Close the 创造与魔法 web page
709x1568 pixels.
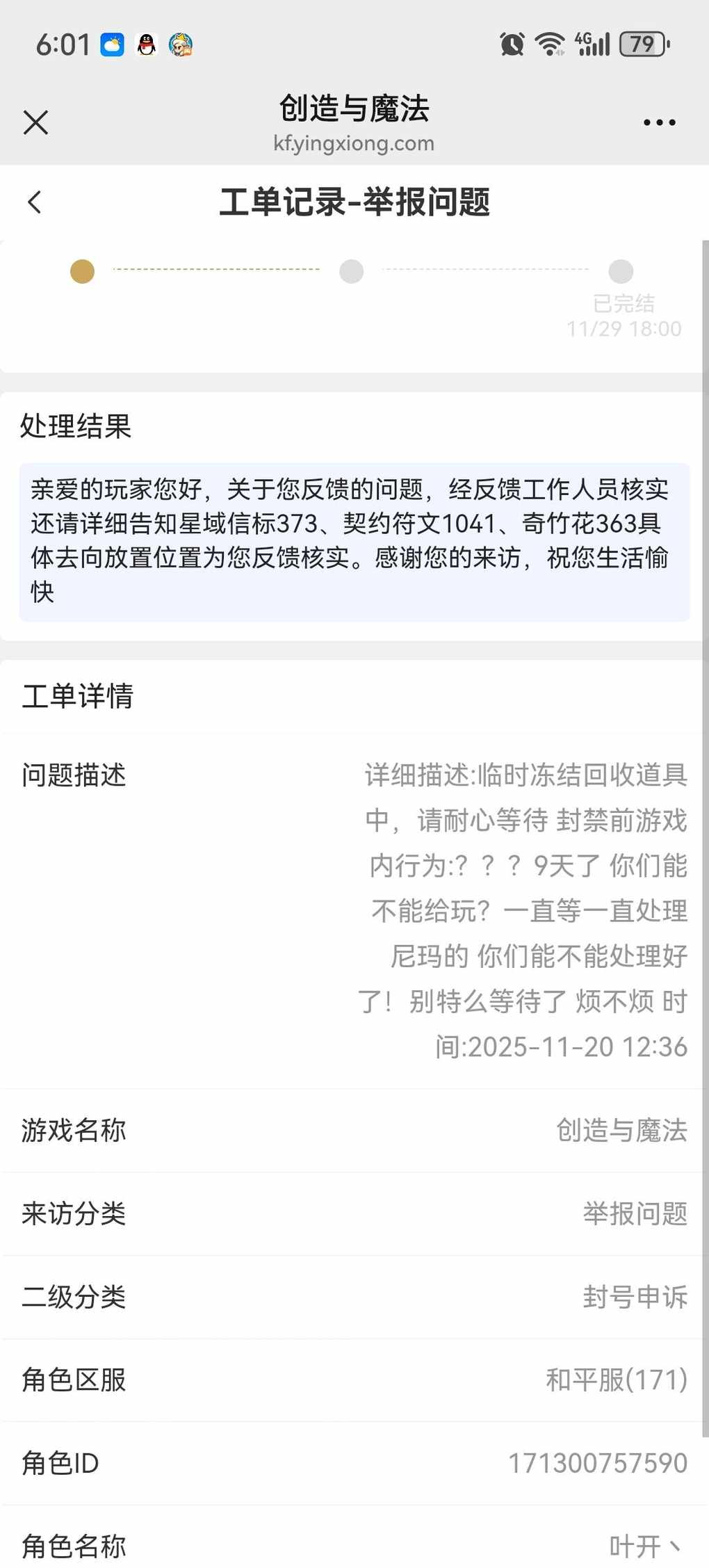coord(35,122)
